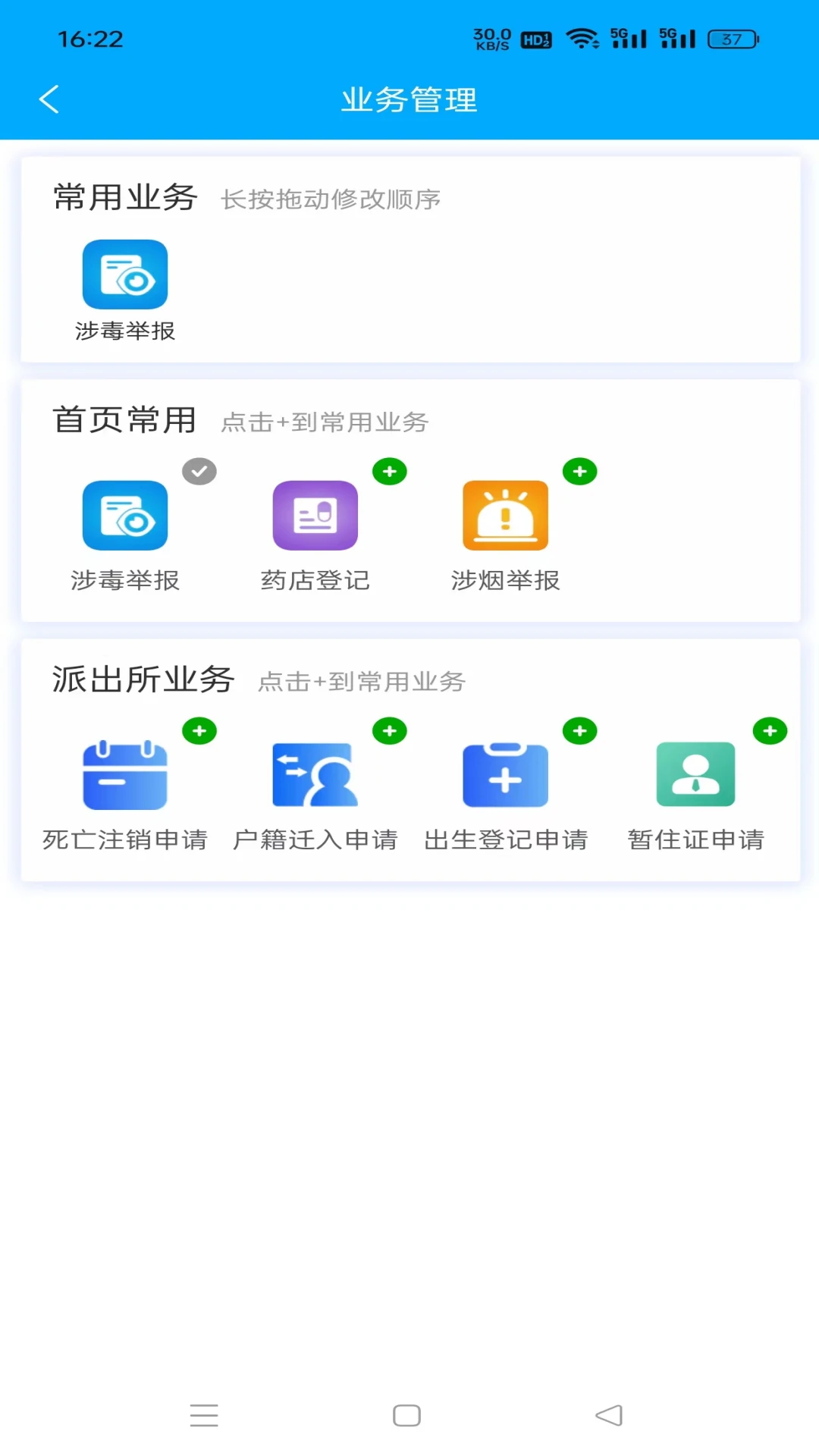
Task: Open the 暂住证申请 person icon
Action: 695,774
